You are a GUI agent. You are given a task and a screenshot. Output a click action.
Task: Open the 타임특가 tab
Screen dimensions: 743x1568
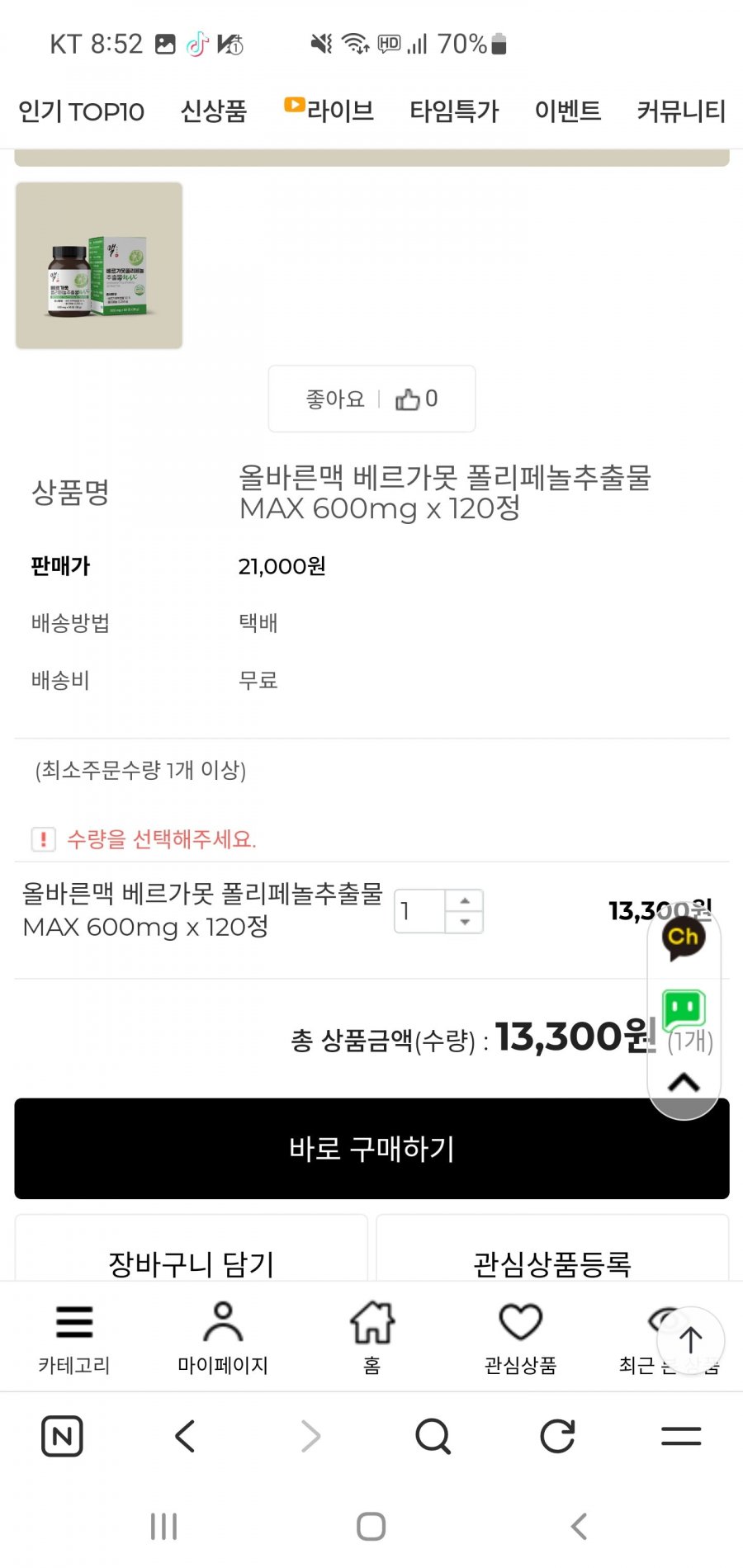pos(454,111)
